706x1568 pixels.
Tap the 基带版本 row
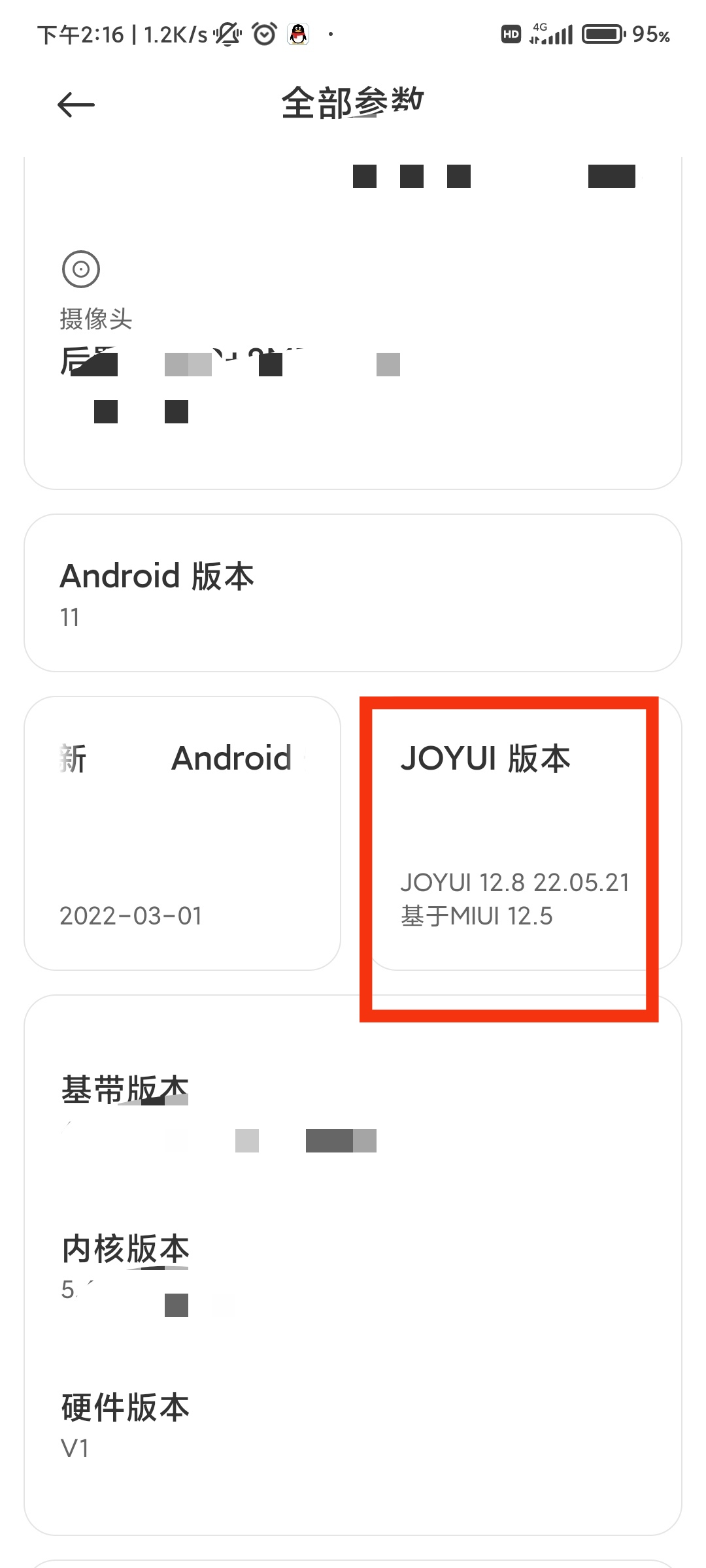click(x=353, y=1109)
